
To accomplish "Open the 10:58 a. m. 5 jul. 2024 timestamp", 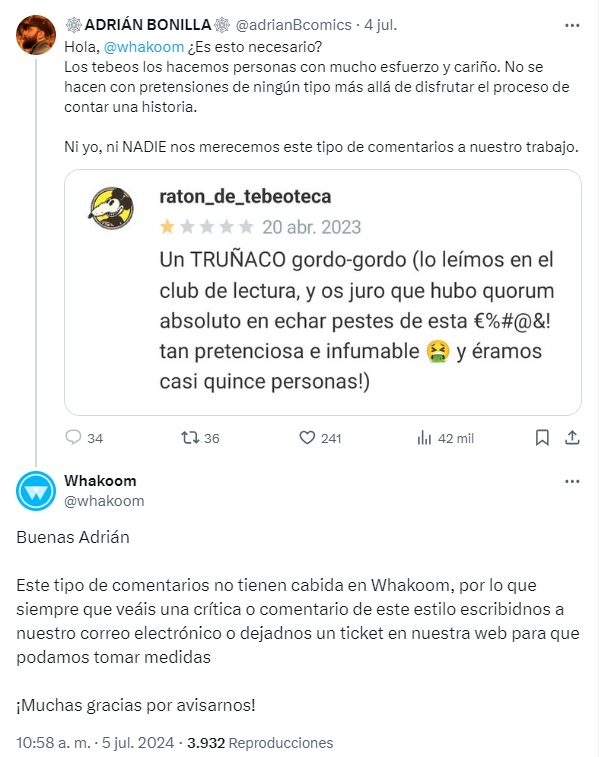I will [96, 743].
